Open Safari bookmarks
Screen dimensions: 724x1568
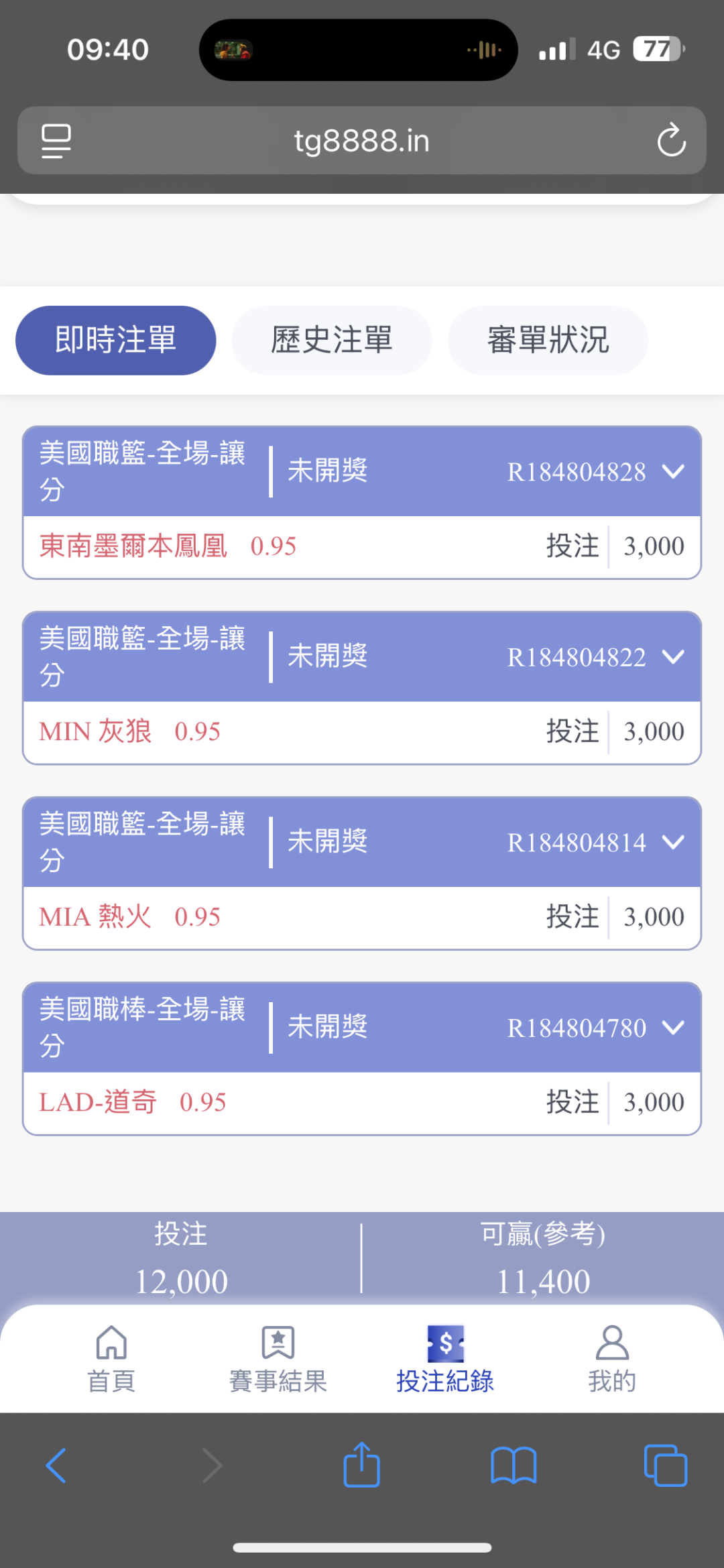(x=514, y=1465)
